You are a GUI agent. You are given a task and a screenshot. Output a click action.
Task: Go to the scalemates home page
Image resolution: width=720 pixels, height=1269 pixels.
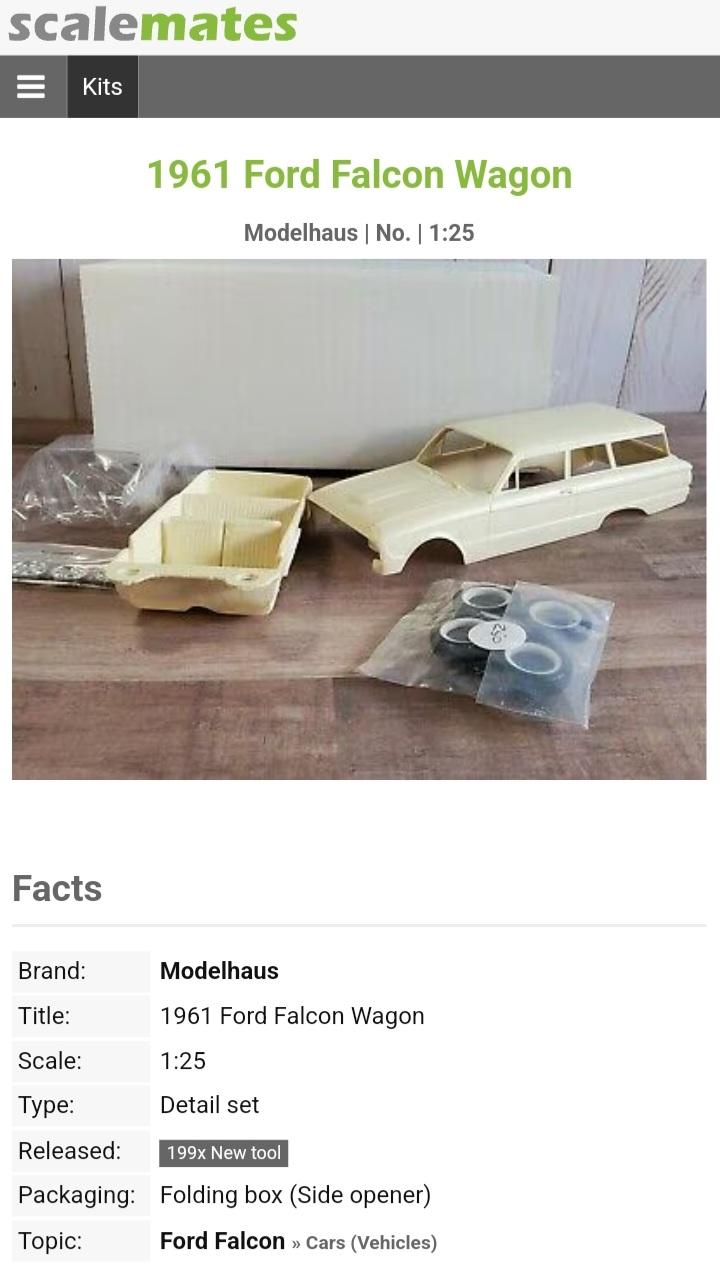coord(153,26)
